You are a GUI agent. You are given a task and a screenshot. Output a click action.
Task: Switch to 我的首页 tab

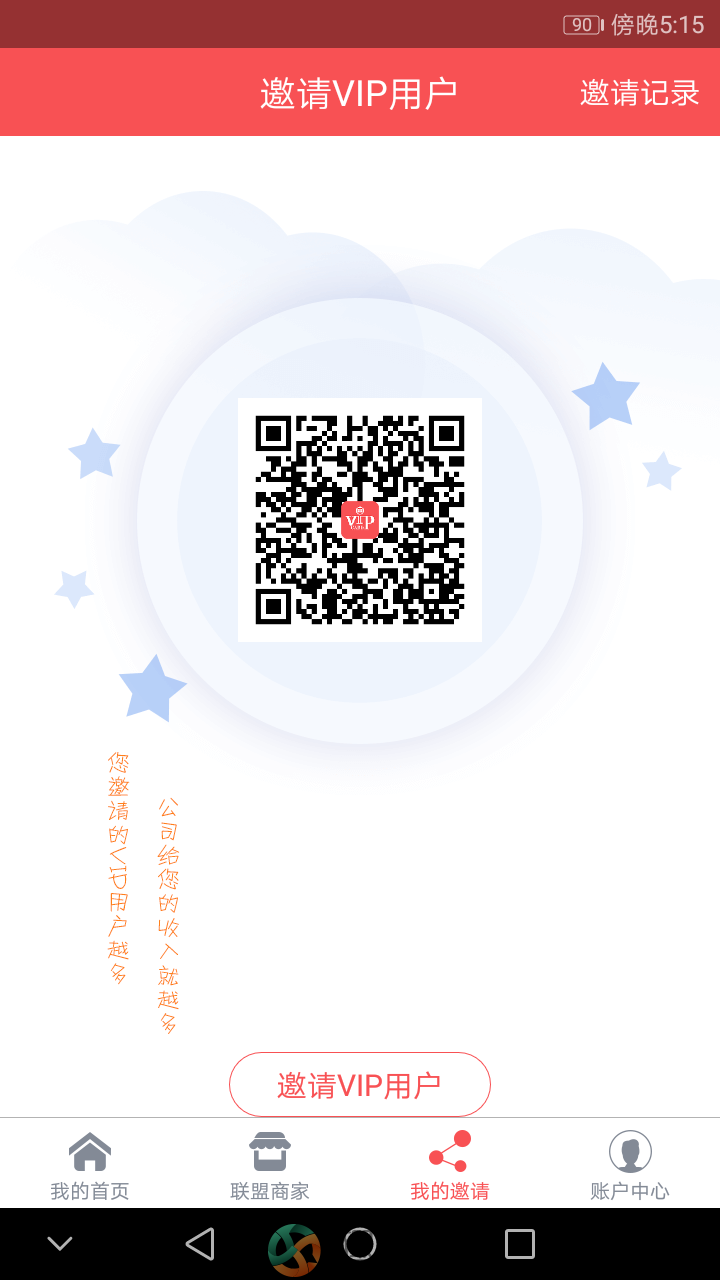[x=90, y=1165]
